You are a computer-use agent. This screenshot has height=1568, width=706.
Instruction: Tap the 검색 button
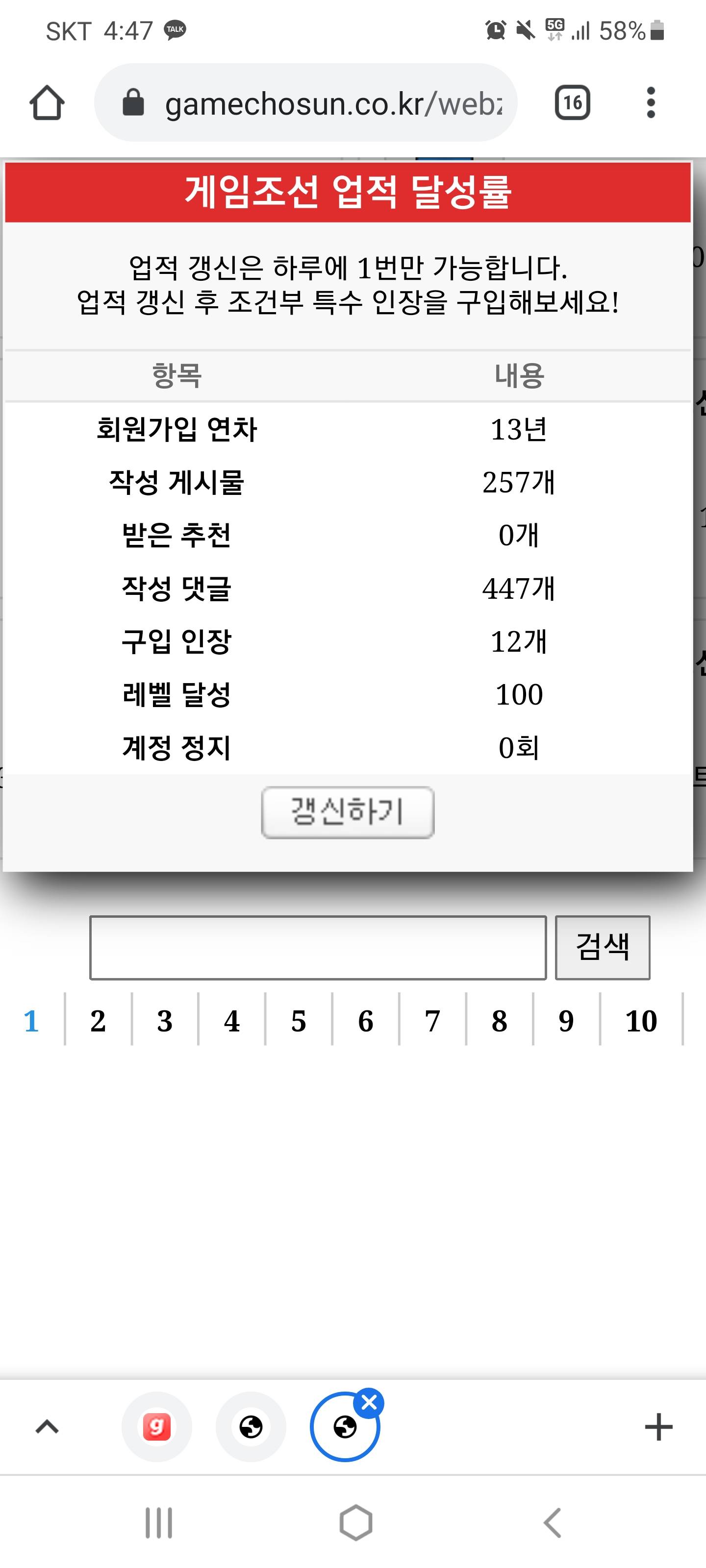[x=603, y=947]
